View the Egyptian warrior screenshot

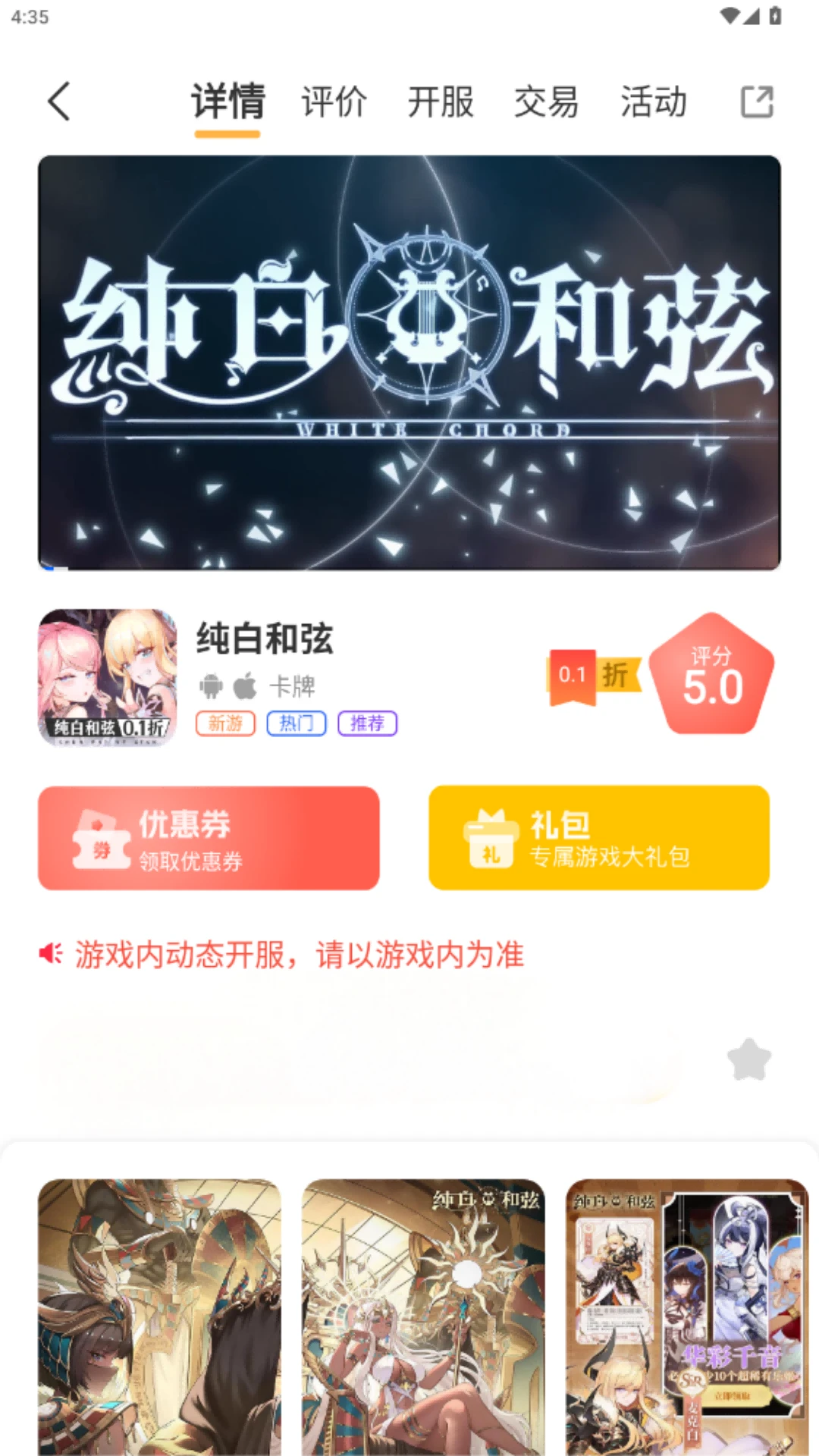tap(159, 1317)
